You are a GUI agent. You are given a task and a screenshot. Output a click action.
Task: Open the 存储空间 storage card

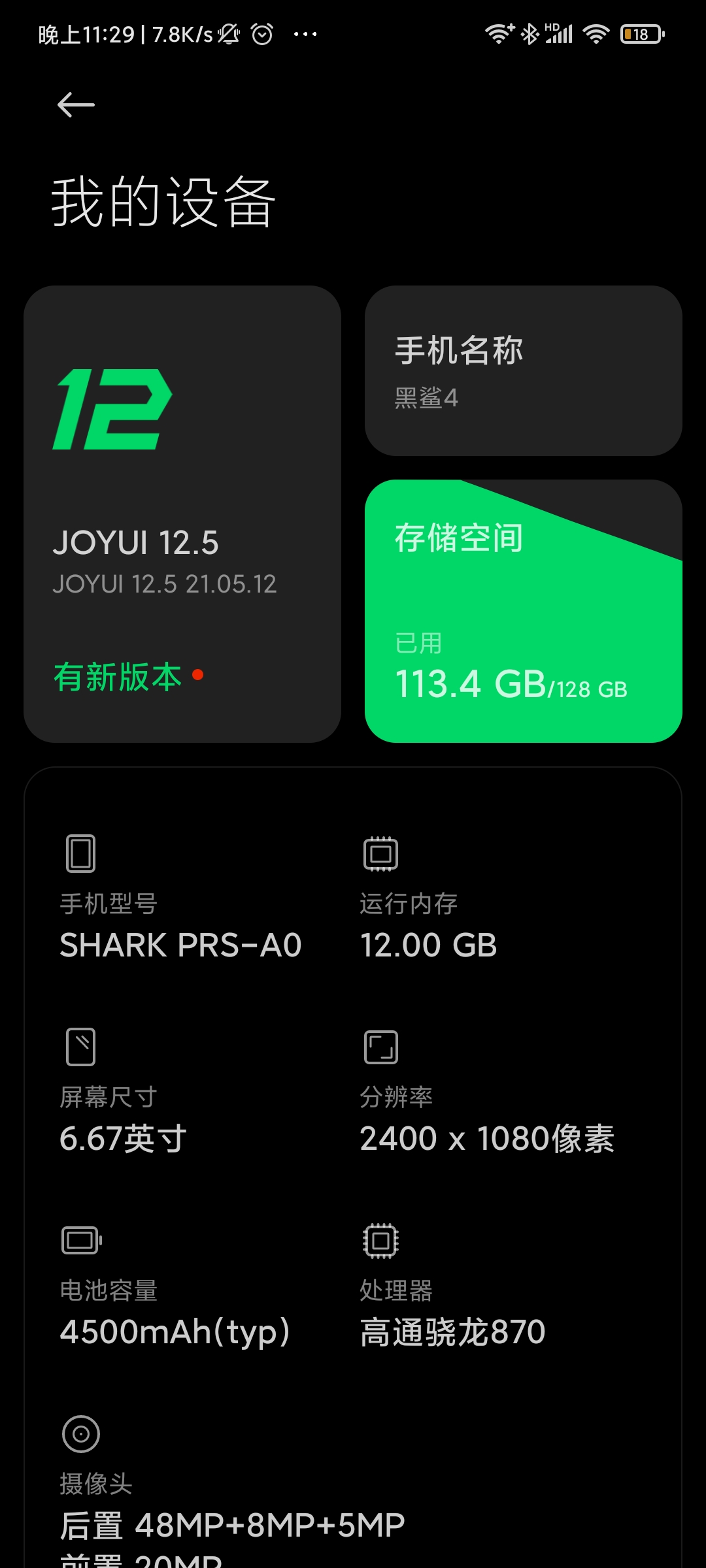pos(523,611)
